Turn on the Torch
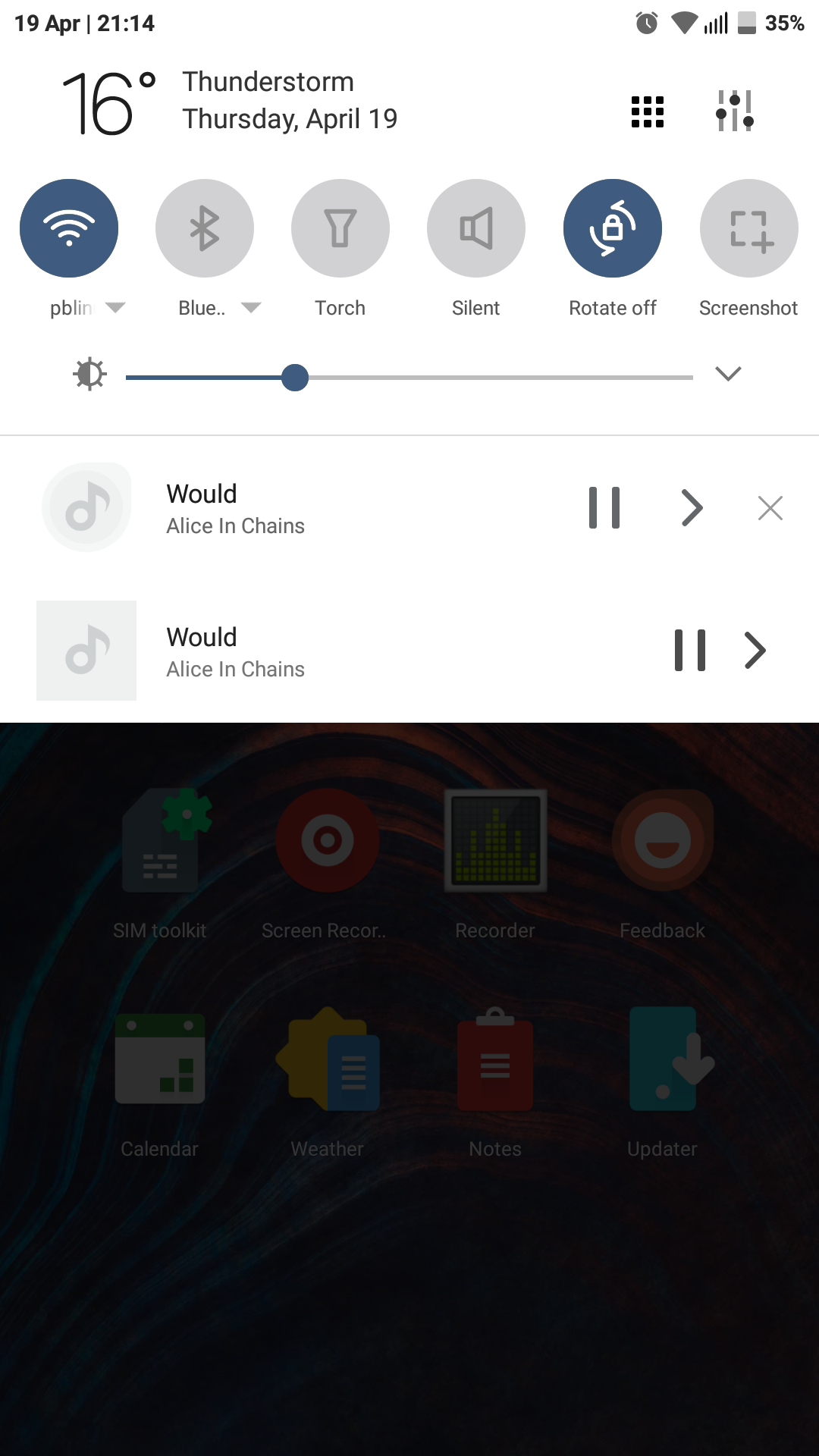Viewport: 819px width, 1456px height. tap(340, 228)
